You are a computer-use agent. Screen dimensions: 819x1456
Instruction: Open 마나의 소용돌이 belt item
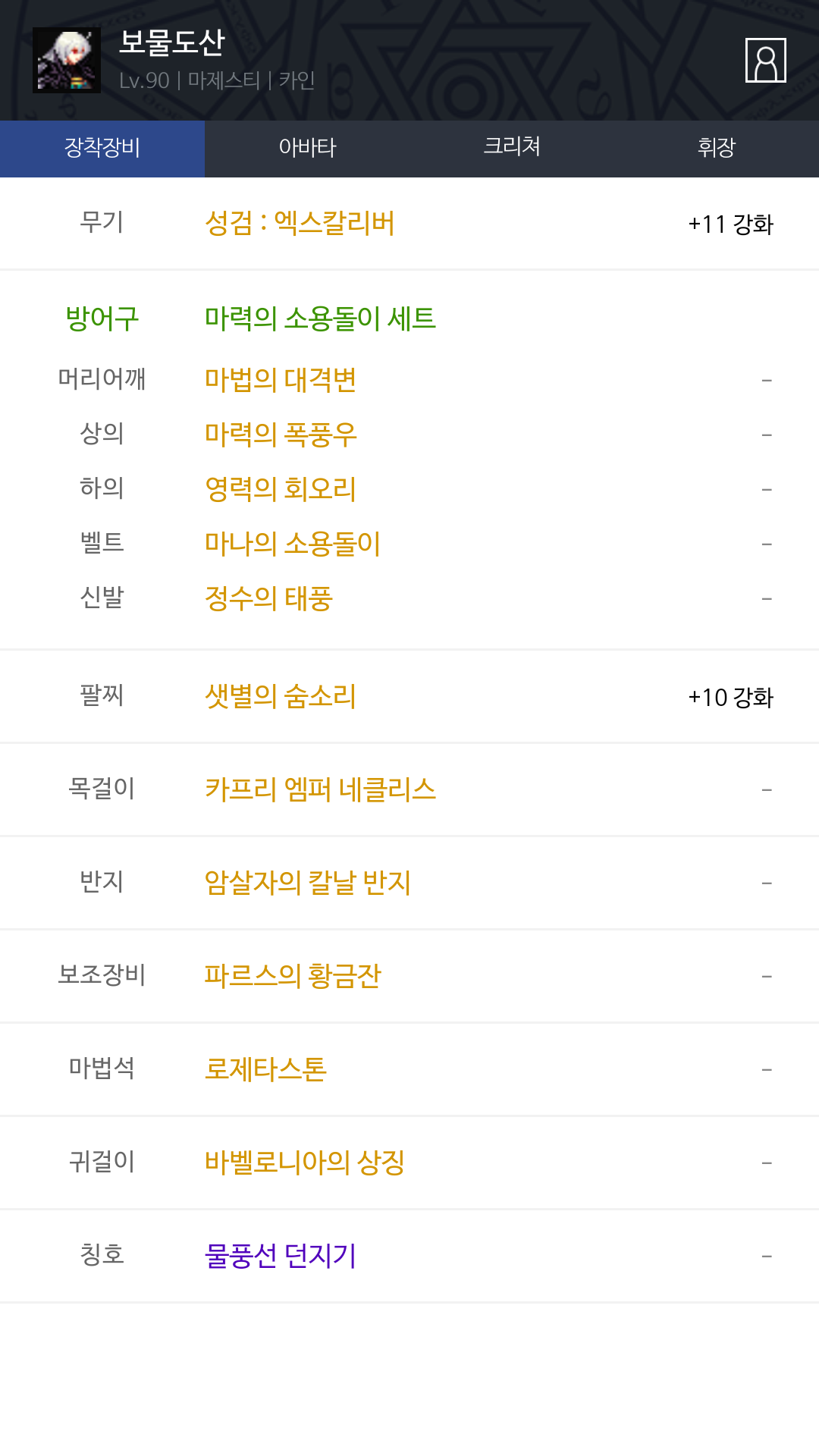pyautogui.click(x=293, y=544)
